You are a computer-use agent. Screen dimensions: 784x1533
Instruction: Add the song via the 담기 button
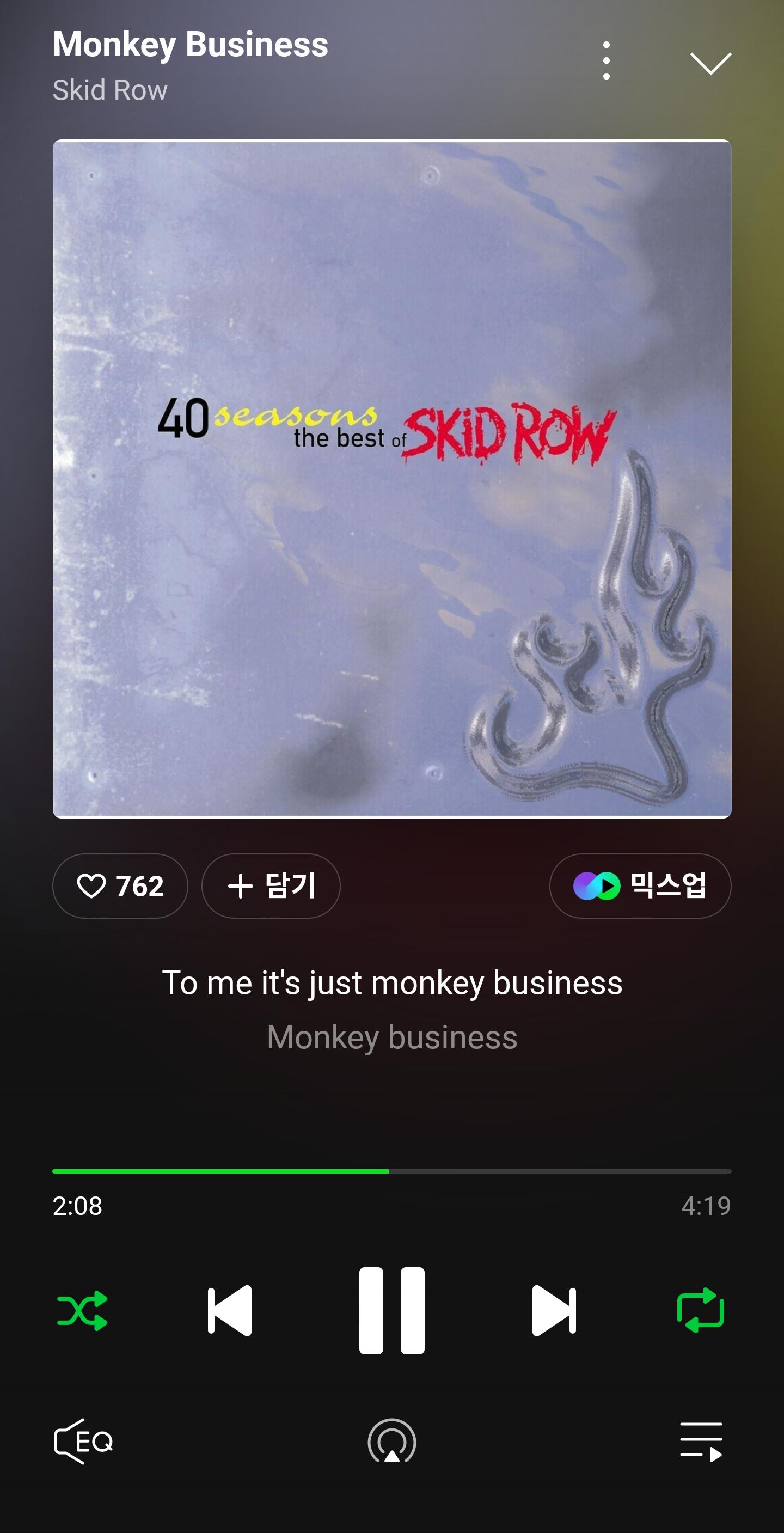tap(271, 886)
